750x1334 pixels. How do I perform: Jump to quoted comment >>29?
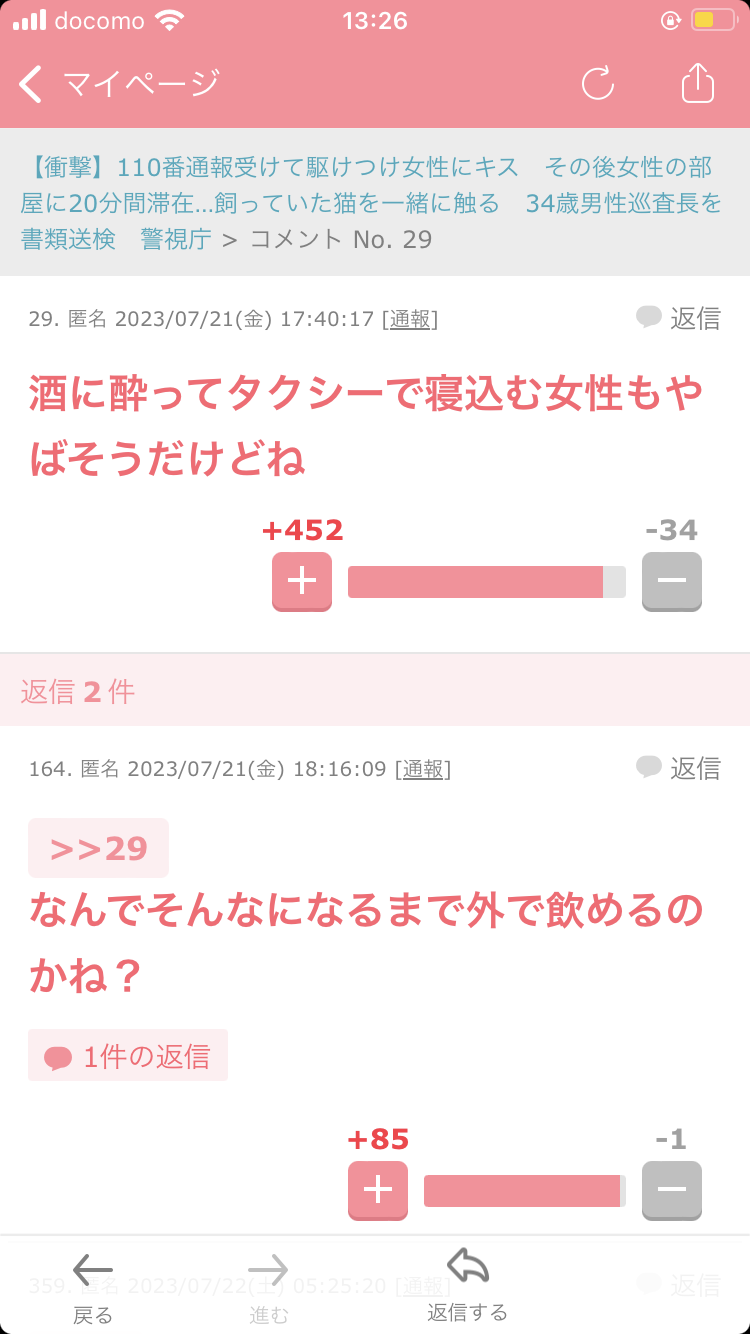pos(98,848)
